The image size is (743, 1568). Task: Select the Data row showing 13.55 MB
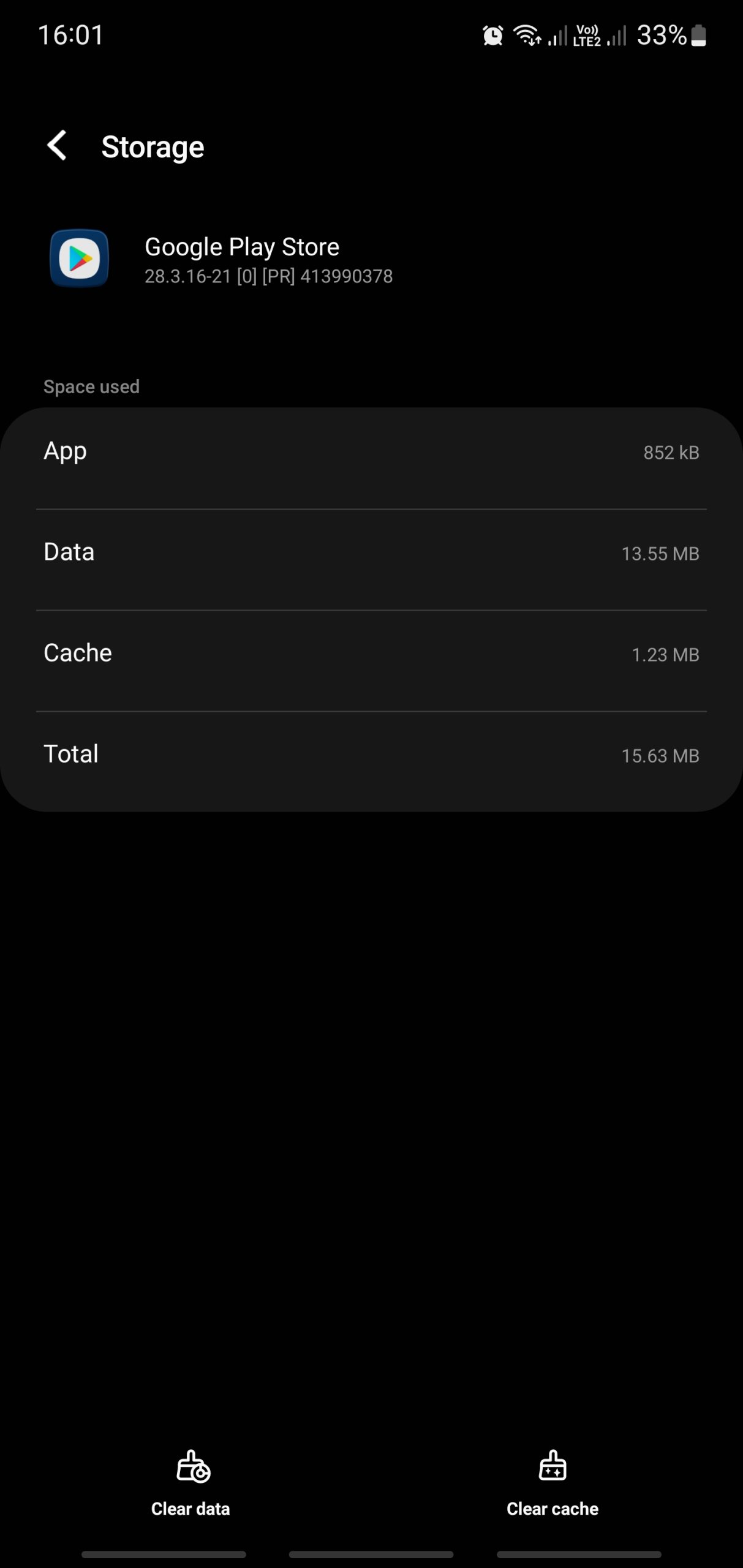pyautogui.click(x=371, y=552)
